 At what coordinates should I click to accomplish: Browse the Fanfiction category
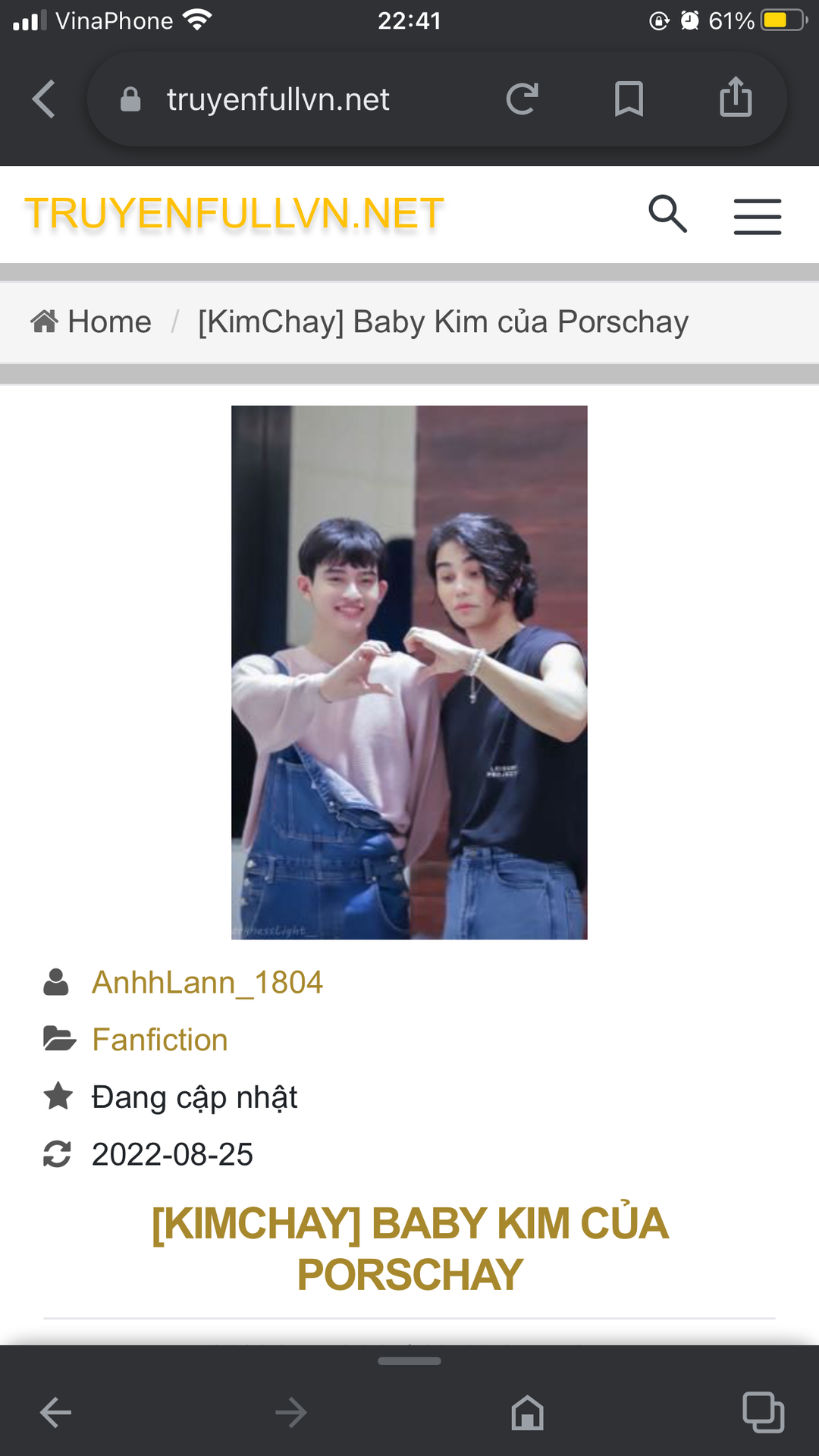(x=159, y=1040)
